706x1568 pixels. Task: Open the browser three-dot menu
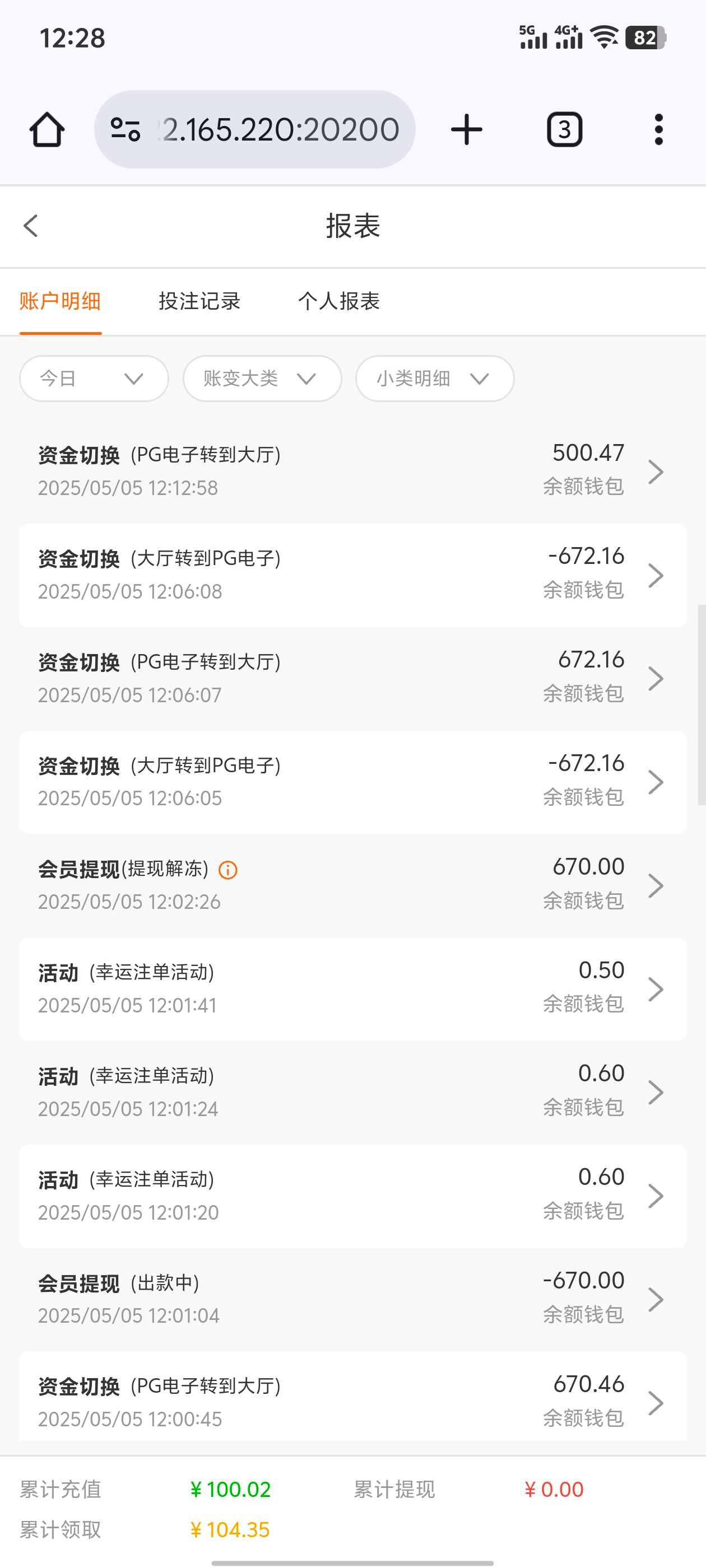[658, 129]
